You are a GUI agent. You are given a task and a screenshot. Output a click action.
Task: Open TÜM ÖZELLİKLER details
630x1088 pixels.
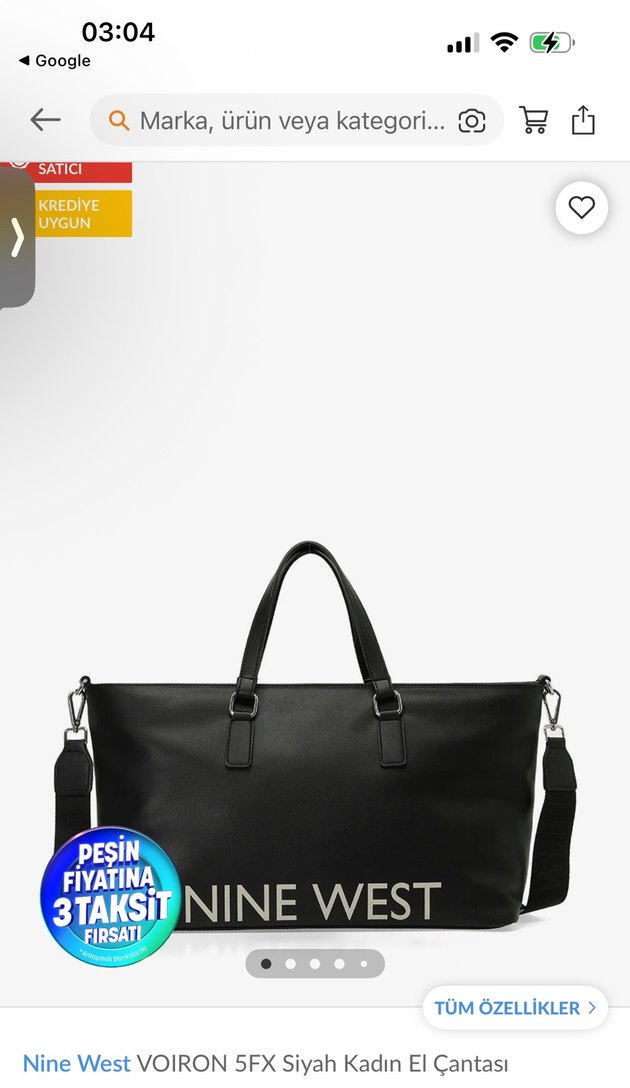click(x=515, y=1007)
